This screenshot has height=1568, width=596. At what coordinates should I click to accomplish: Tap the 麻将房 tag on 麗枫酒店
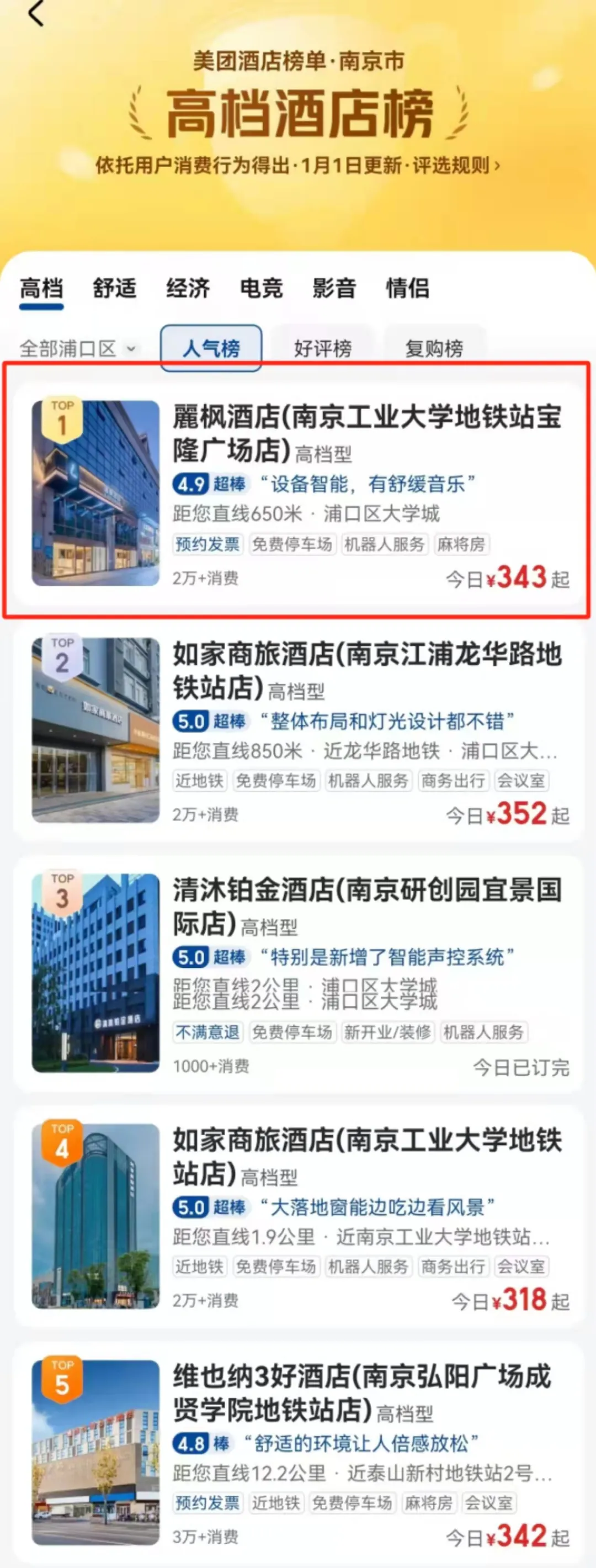[x=464, y=545]
